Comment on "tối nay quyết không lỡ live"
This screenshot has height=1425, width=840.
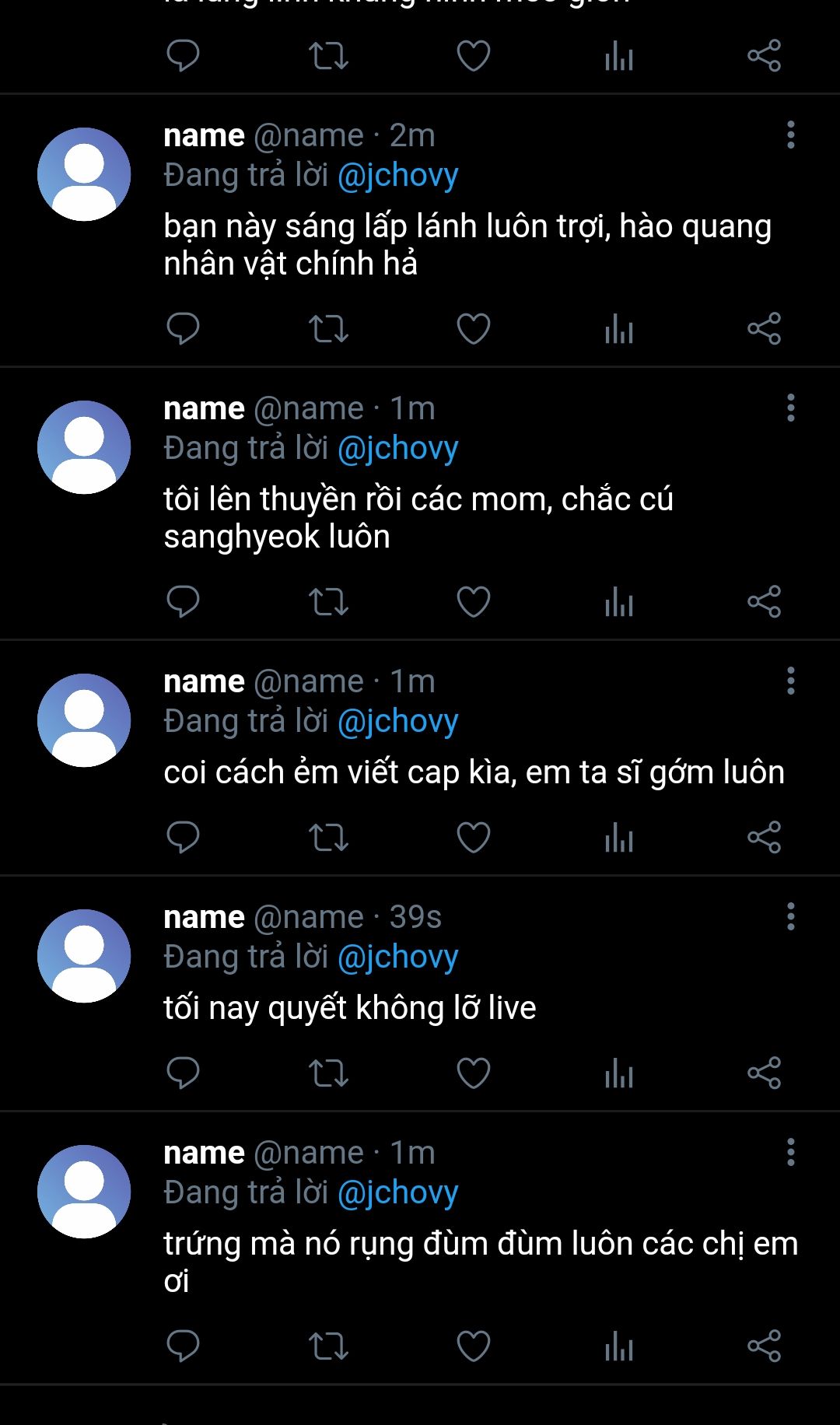click(184, 1073)
